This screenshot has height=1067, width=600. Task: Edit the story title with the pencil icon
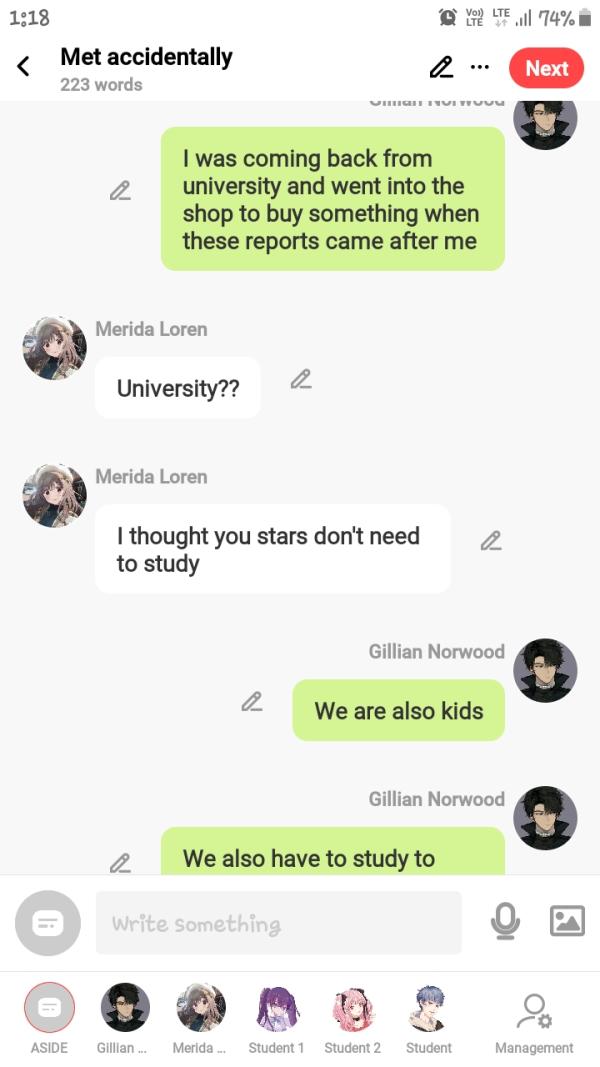pos(440,67)
